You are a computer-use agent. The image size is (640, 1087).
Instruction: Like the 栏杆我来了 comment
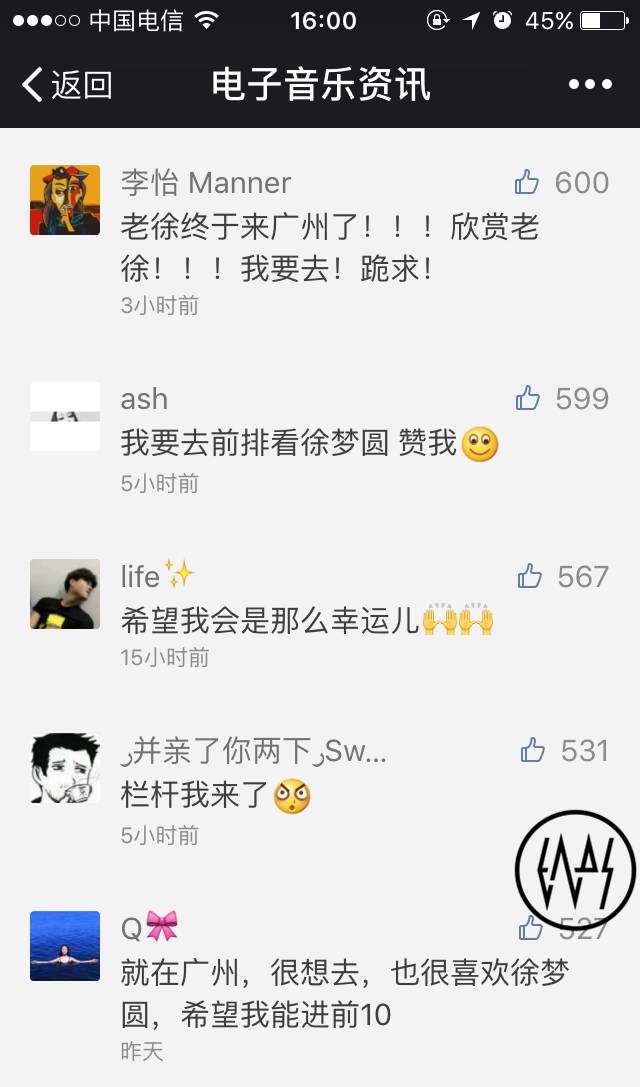point(532,750)
